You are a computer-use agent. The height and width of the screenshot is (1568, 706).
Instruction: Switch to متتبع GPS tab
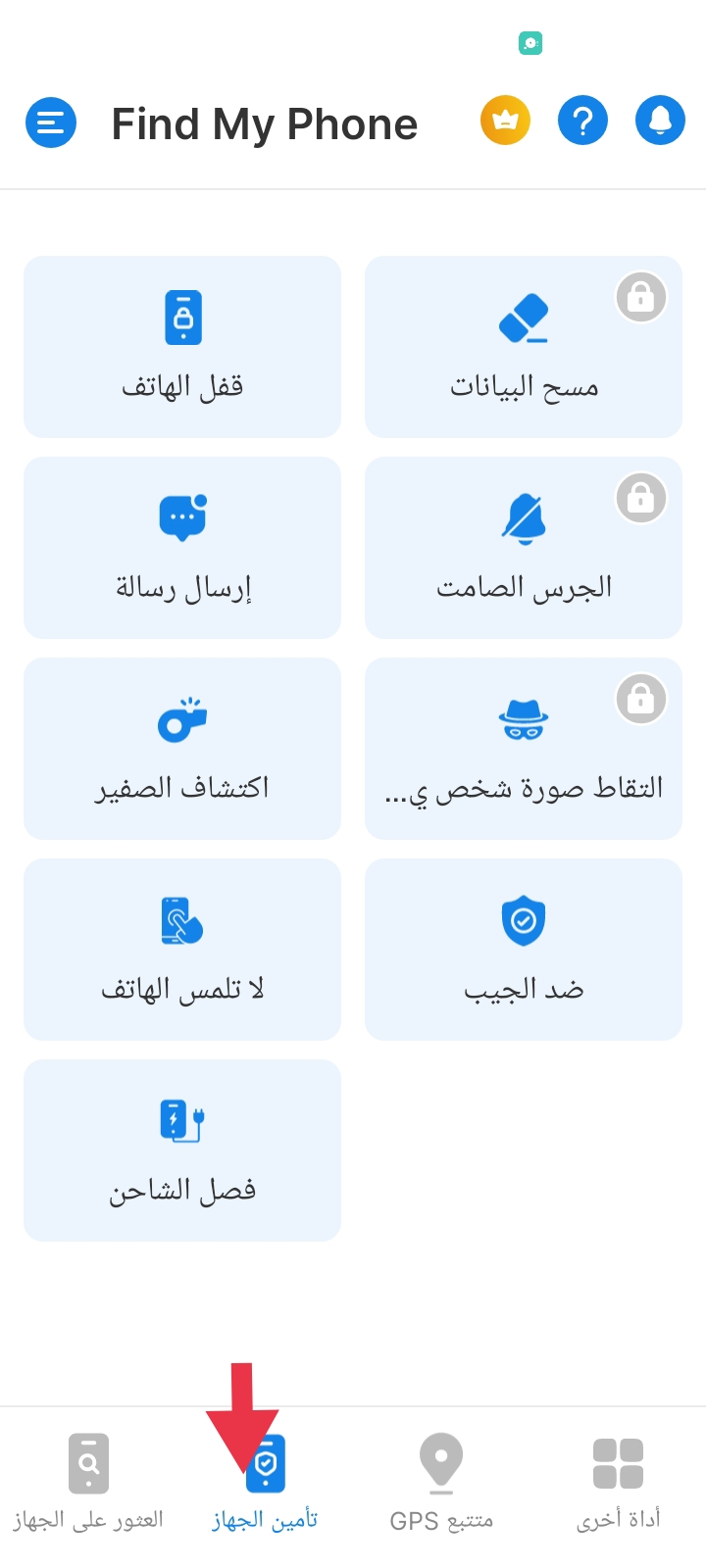pos(441,1483)
